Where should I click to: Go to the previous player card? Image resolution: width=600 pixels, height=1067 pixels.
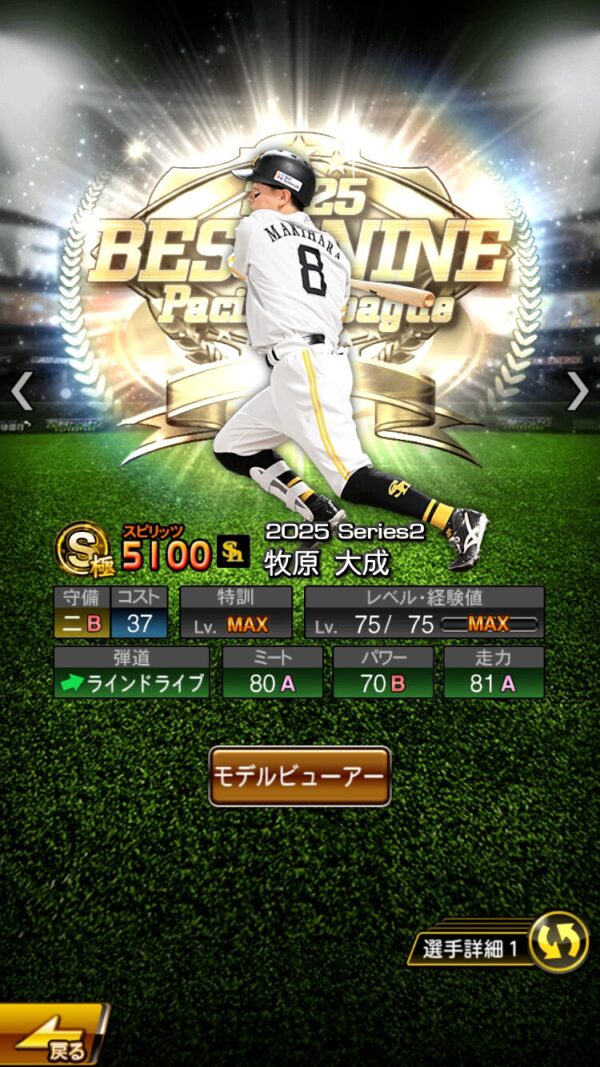[21, 392]
